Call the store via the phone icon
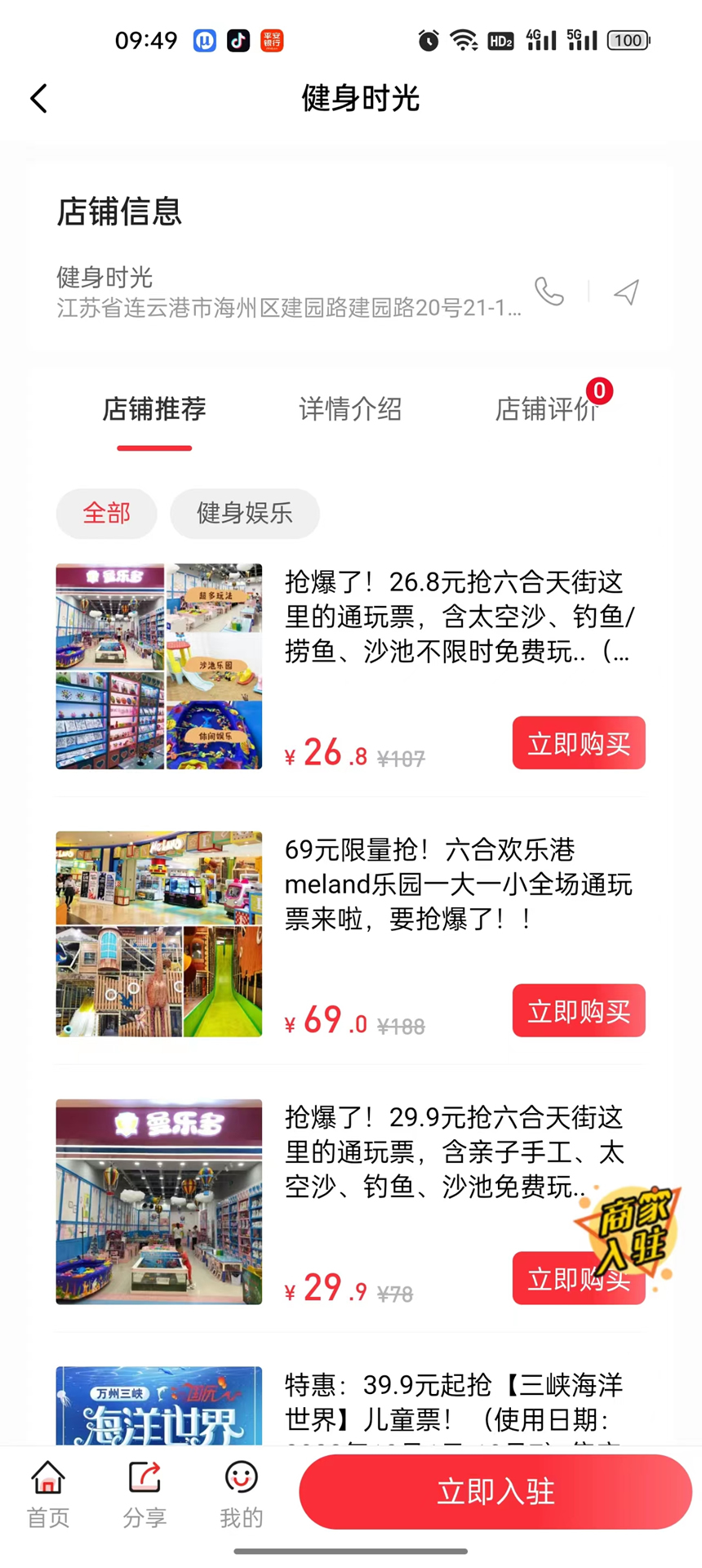702x1568 pixels. [549, 292]
